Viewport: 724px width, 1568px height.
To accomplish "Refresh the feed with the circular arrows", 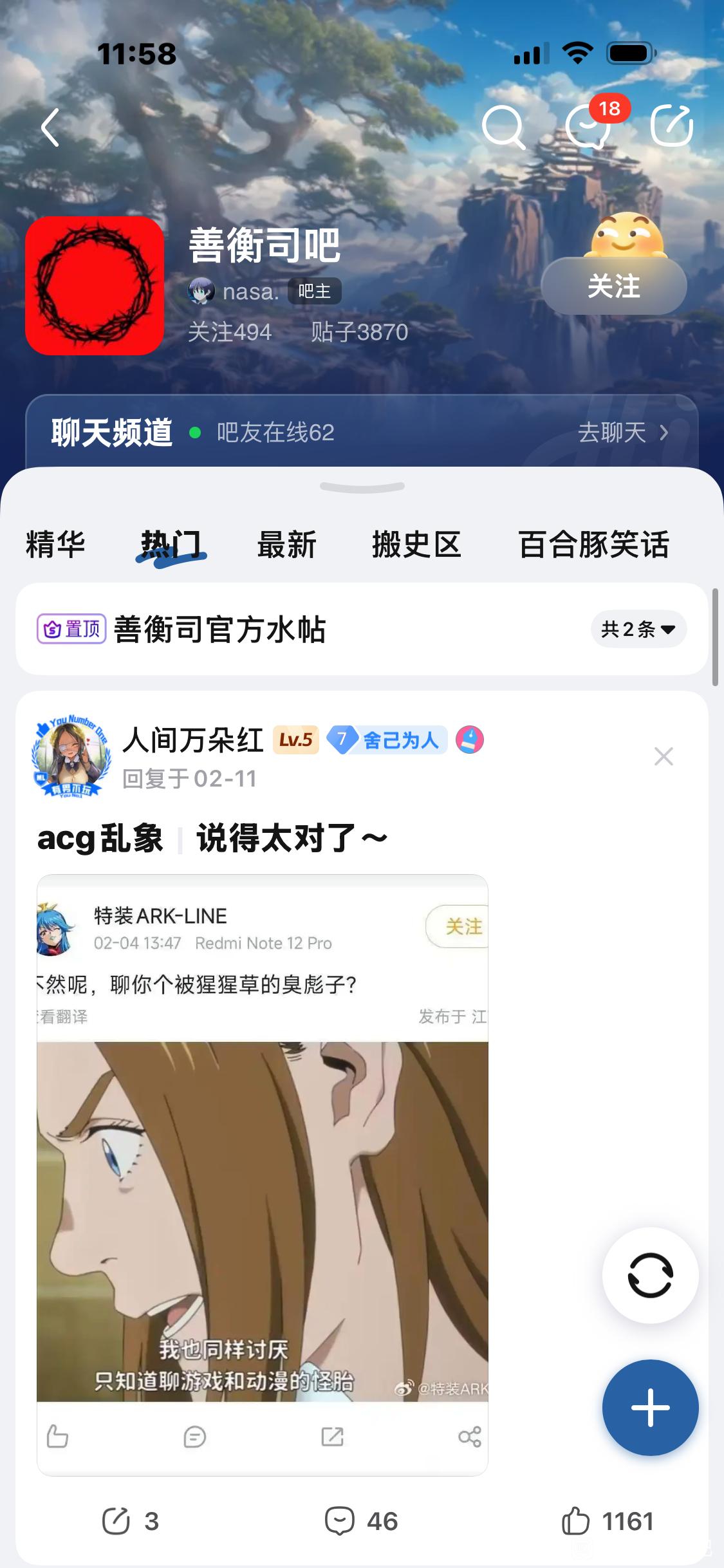I will pyautogui.click(x=650, y=1275).
